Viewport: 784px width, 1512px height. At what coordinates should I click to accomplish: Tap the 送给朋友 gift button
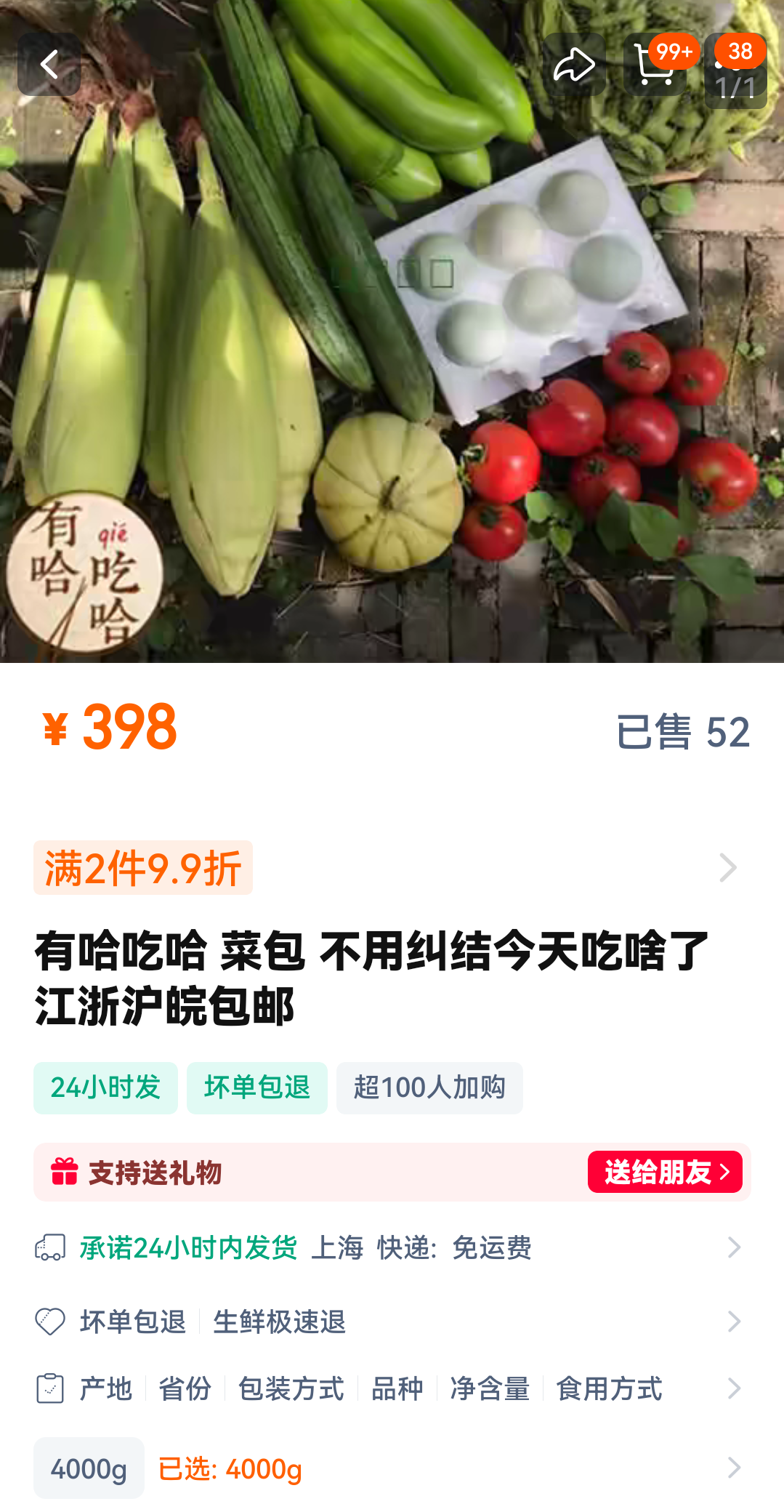point(664,1172)
